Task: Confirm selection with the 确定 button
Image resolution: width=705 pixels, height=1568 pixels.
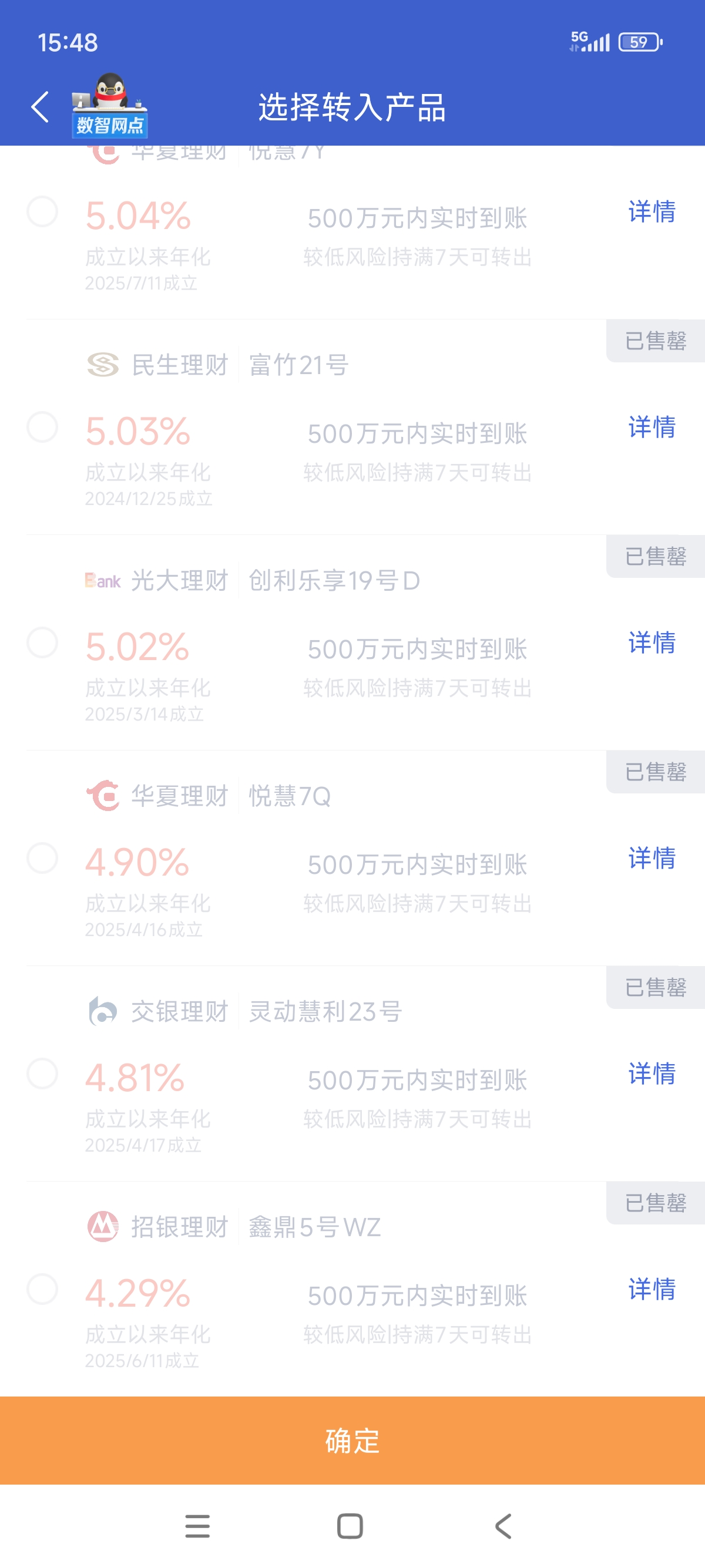Action: [x=352, y=1440]
